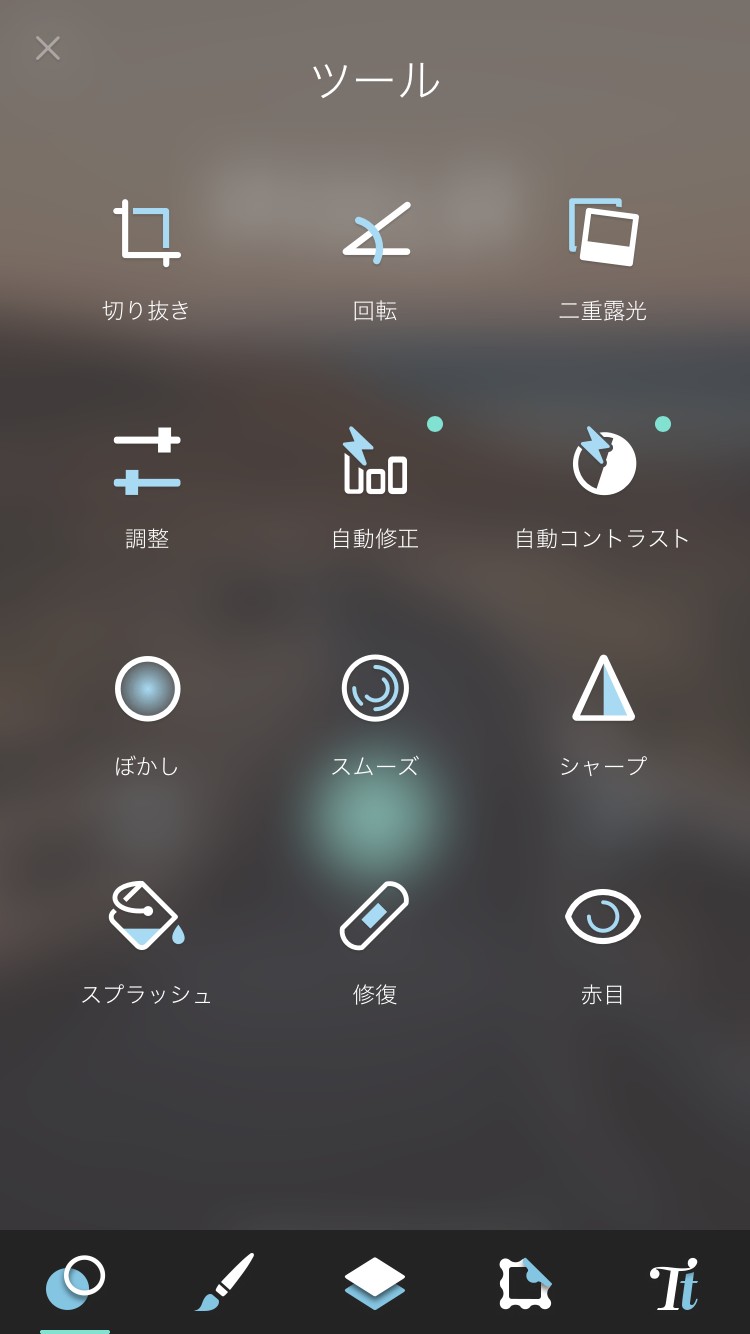Image resolution: width=750 pixels, height=1334 pixels.
Task: Switch to the paintbrush tab
Action: pos(225,1282)
